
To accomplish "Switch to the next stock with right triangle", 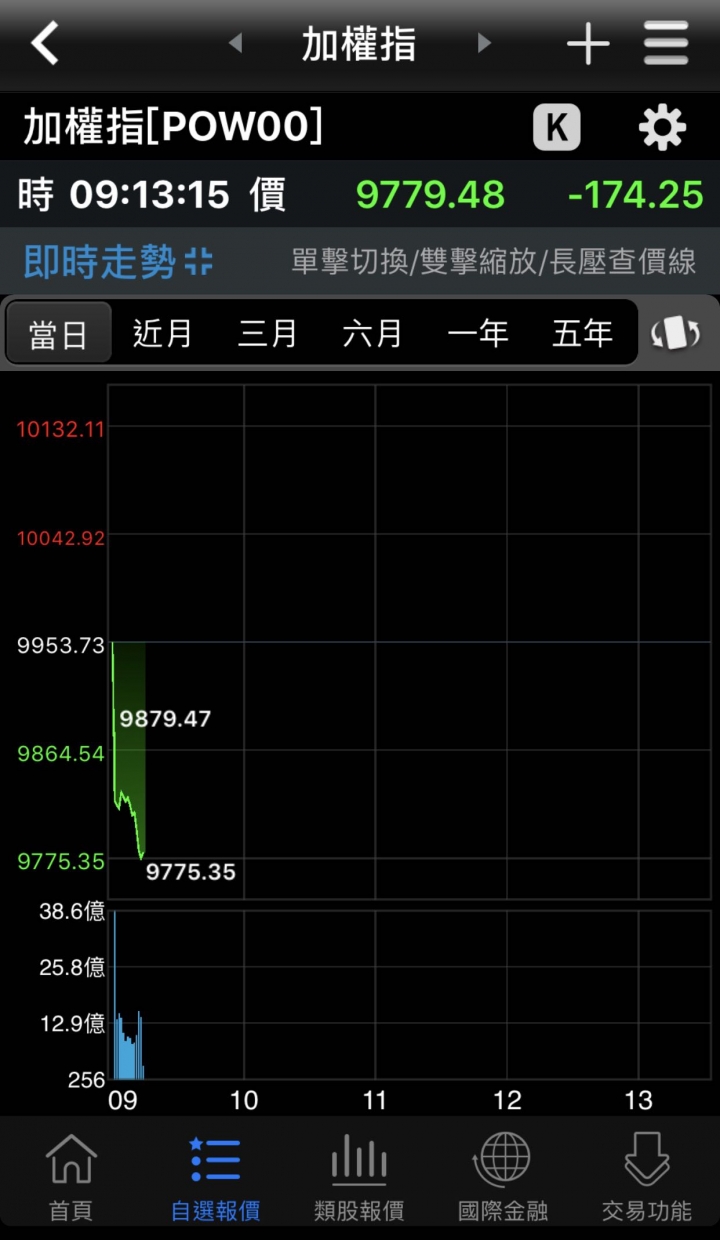I will click(484, 44).
